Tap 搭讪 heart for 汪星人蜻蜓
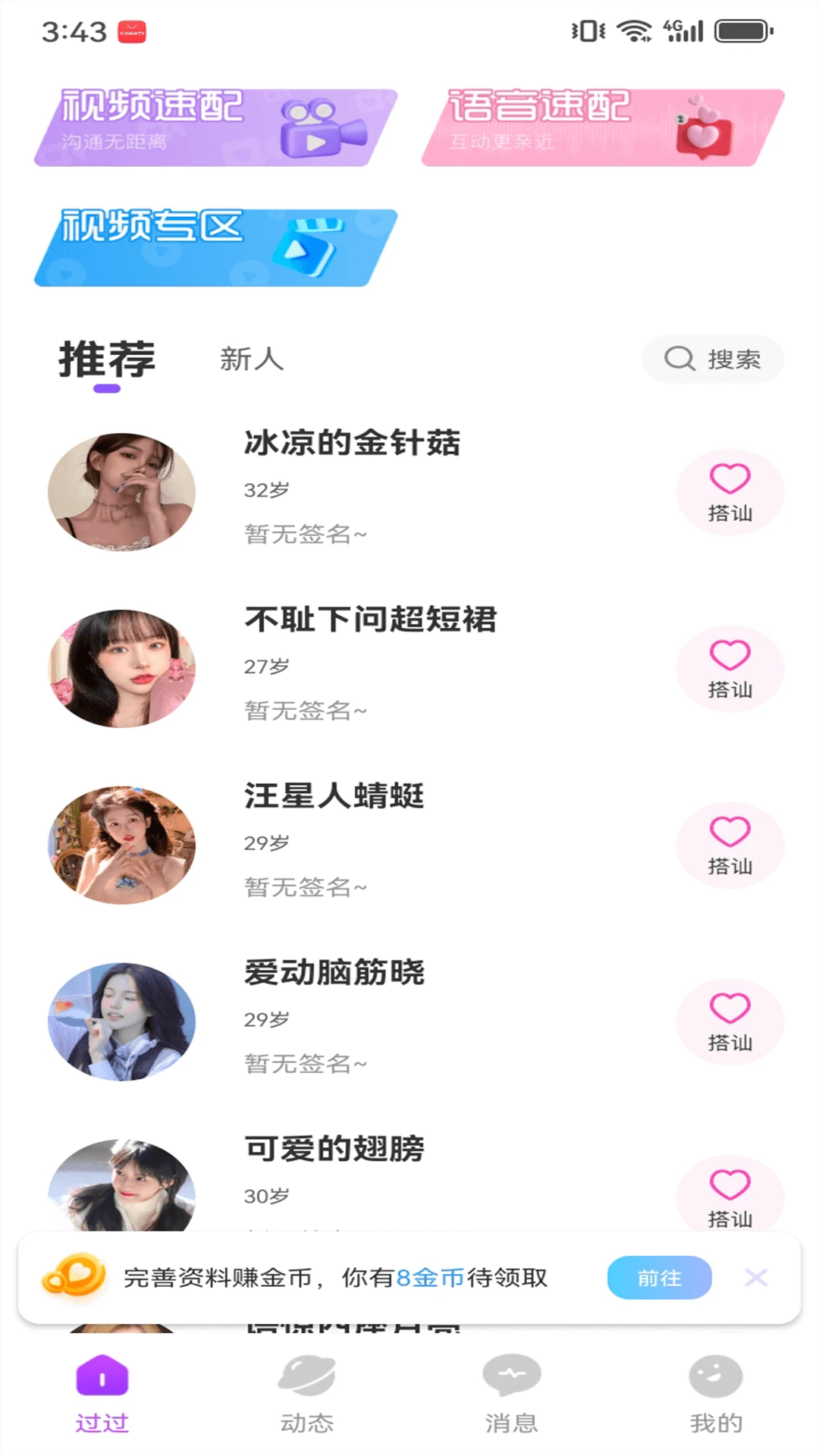The height and width of the screenshot is (1456, 819). 730,846
